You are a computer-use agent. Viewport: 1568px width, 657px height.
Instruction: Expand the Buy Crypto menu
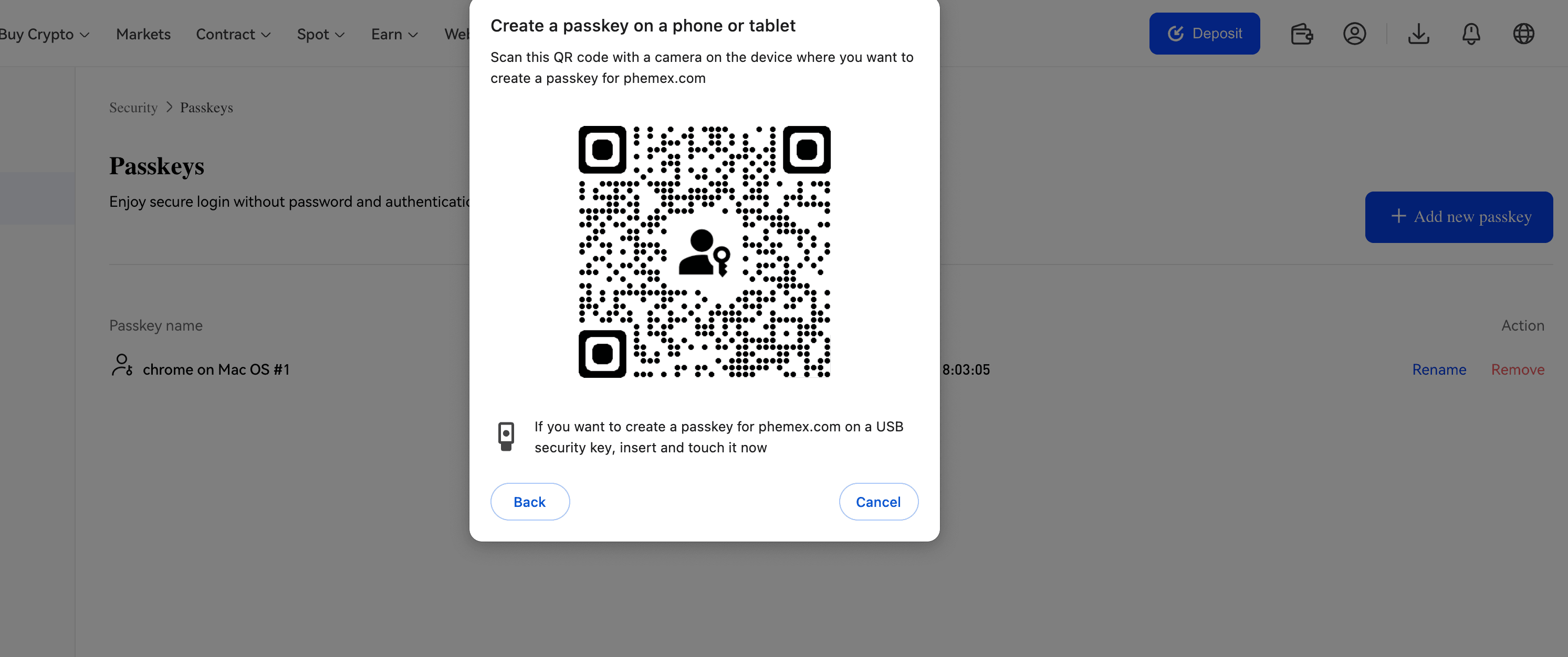pyautogui.click(x=44, y=34)
